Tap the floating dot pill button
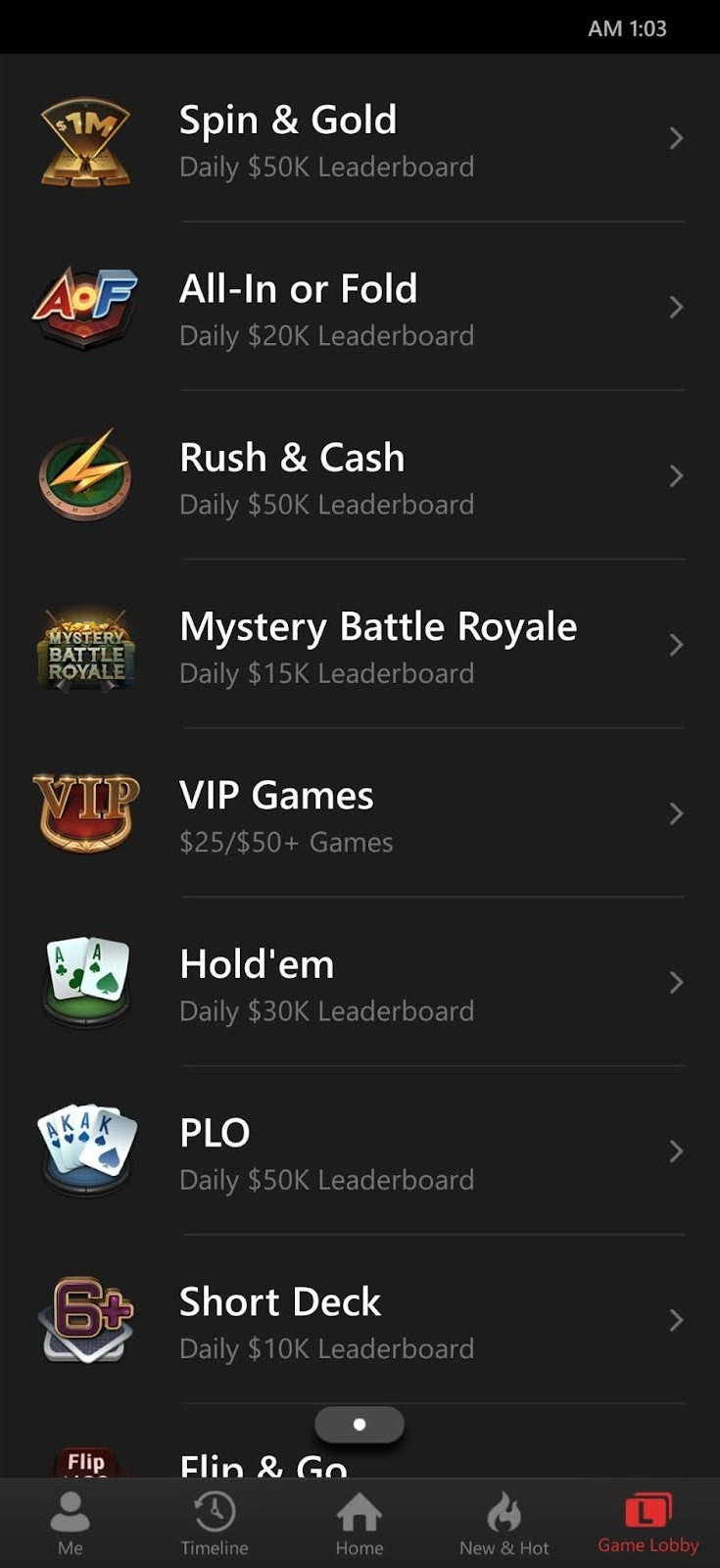The image size is (720, 1568). tap(360, 1424)
